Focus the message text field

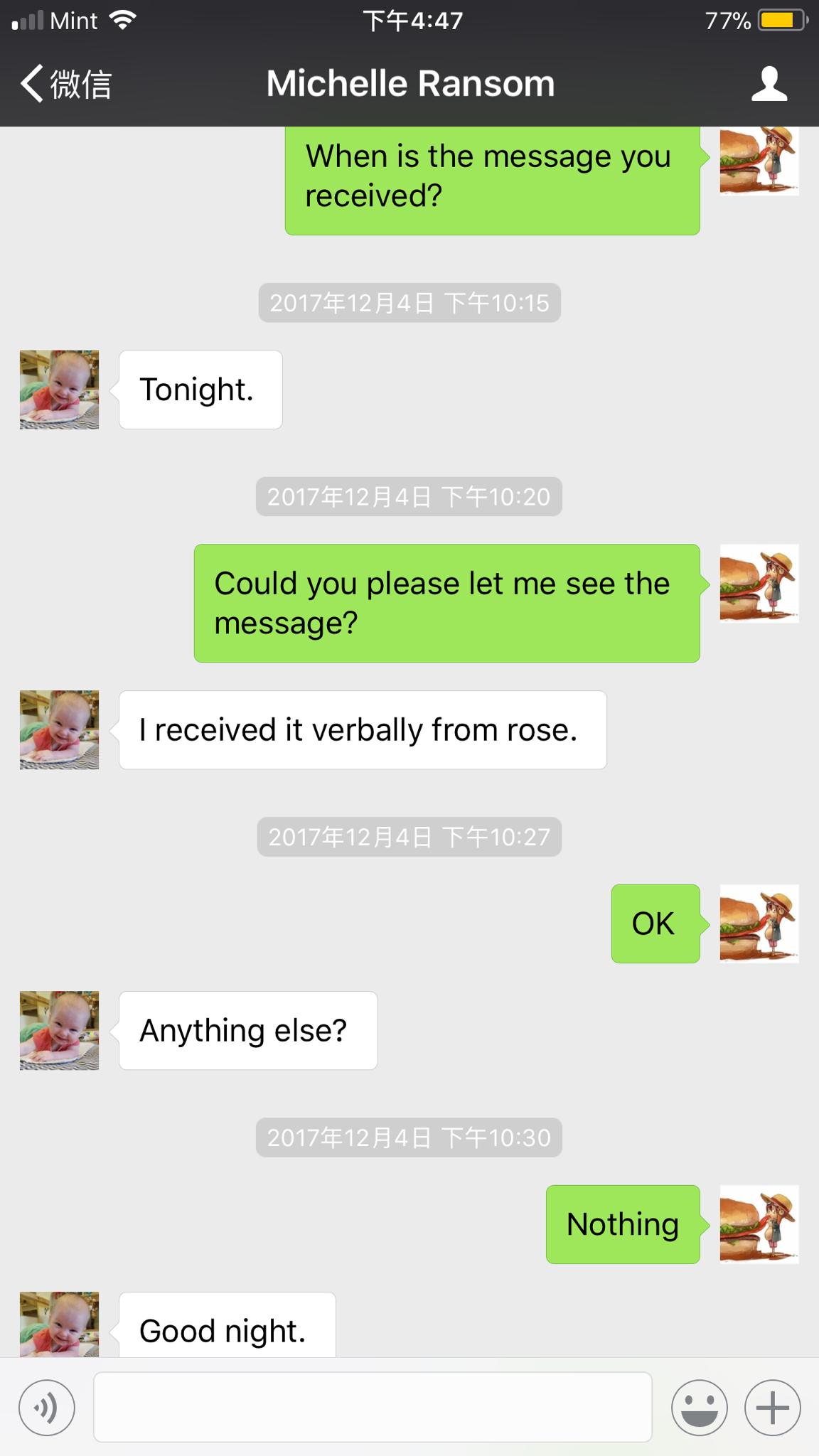[373, 1407]
